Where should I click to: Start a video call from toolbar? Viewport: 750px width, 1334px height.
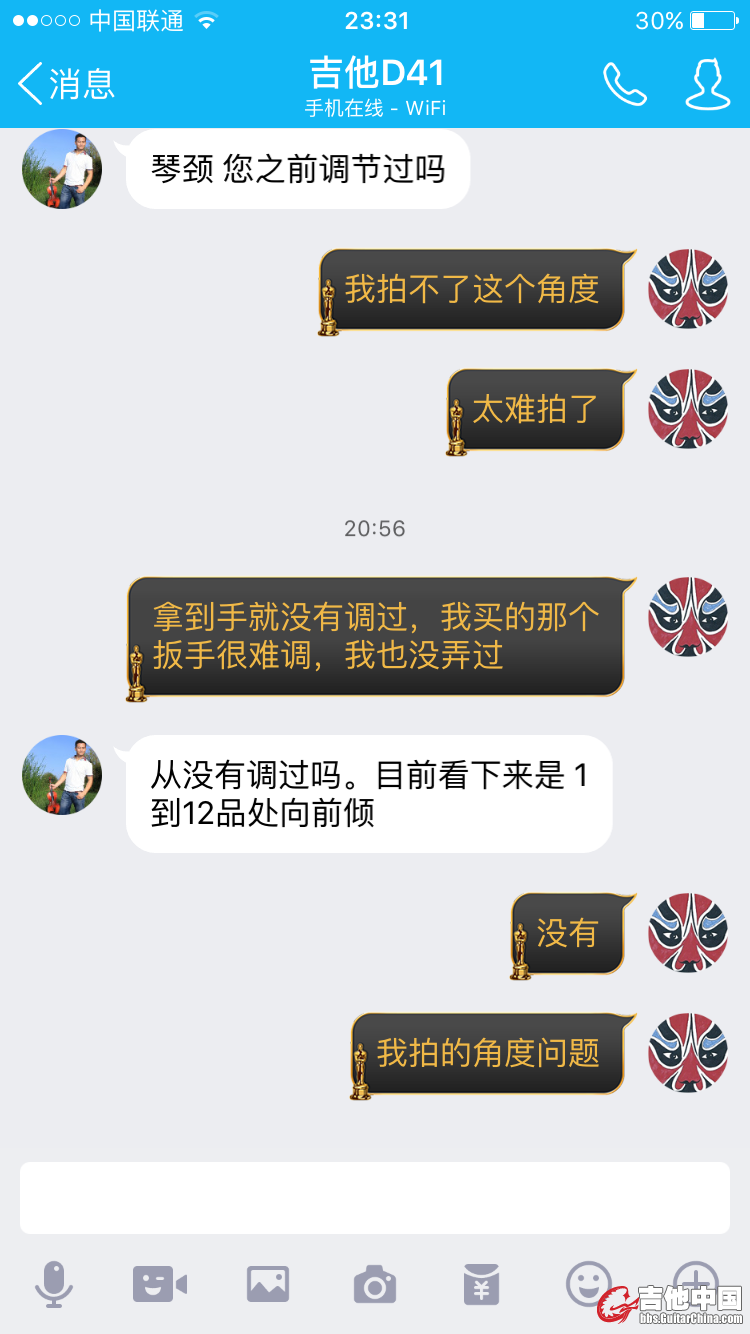click(x=160, y=1284)
